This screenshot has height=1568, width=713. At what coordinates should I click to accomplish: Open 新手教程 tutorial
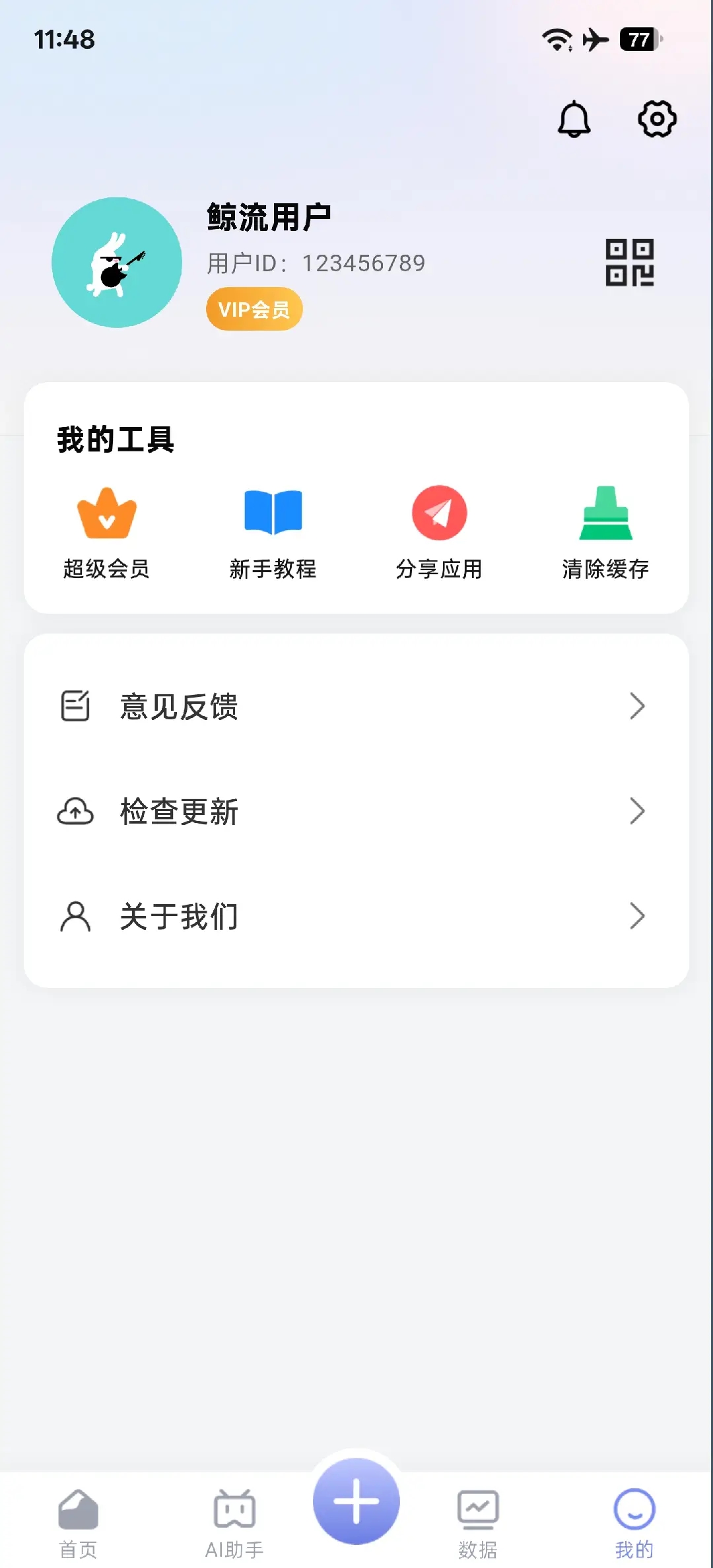(273, 533)
